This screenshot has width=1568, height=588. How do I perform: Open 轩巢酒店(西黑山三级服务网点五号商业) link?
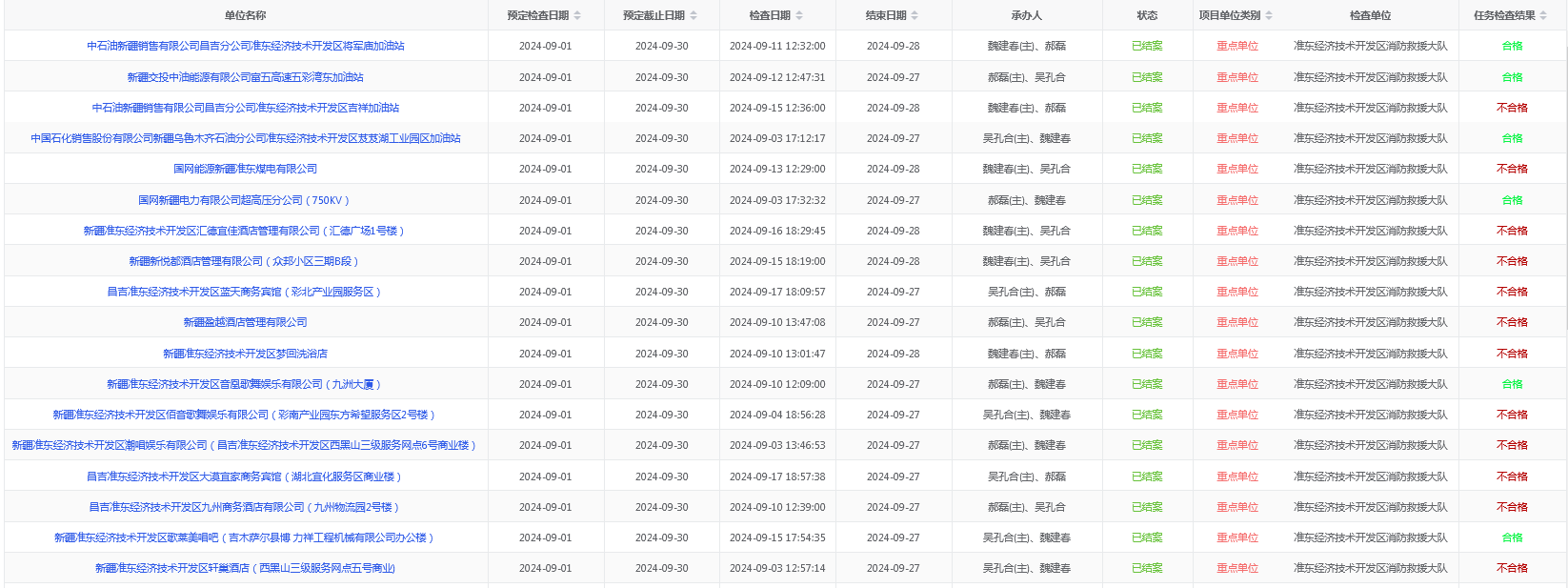tap(245, 568)
